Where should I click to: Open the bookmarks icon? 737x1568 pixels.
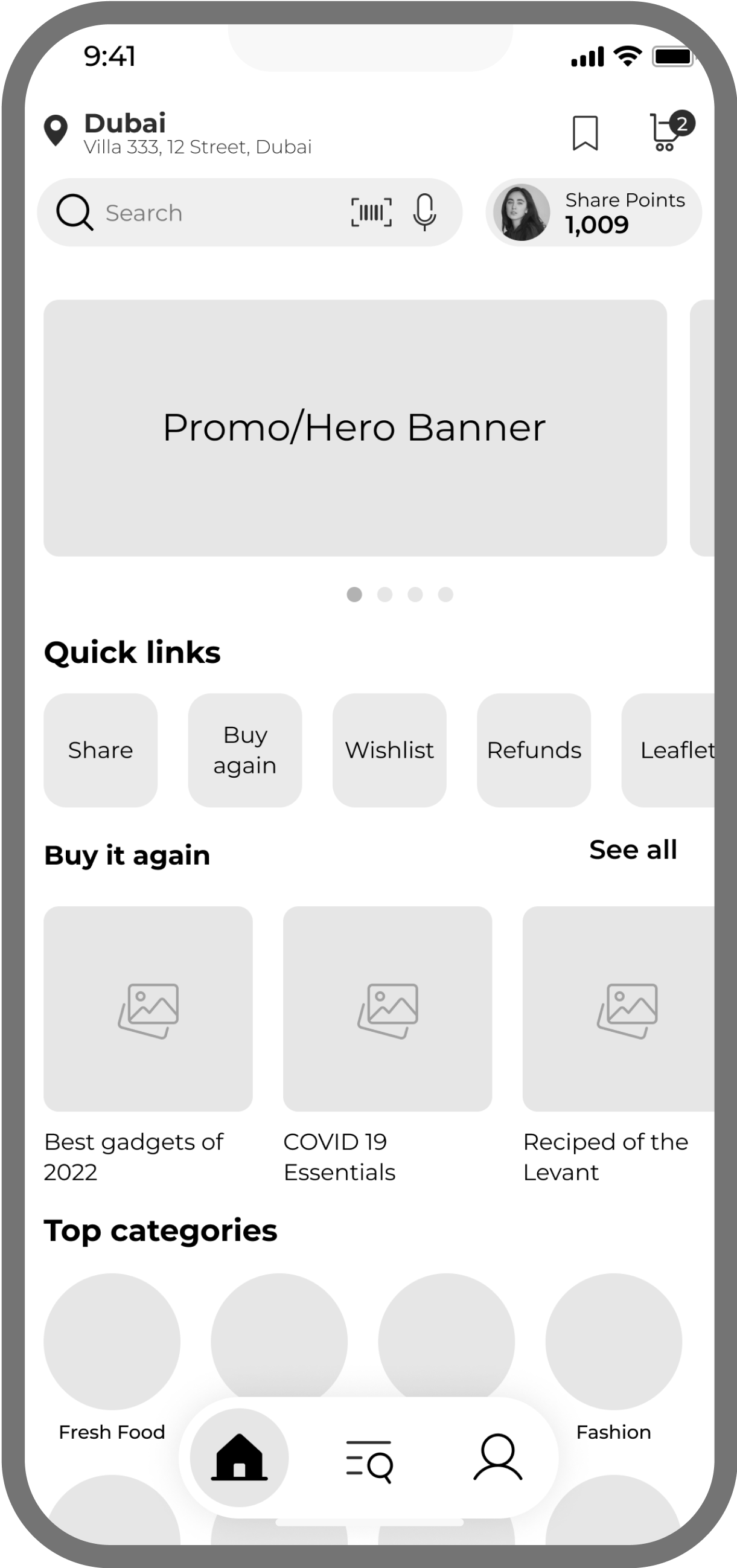point(585,133)
